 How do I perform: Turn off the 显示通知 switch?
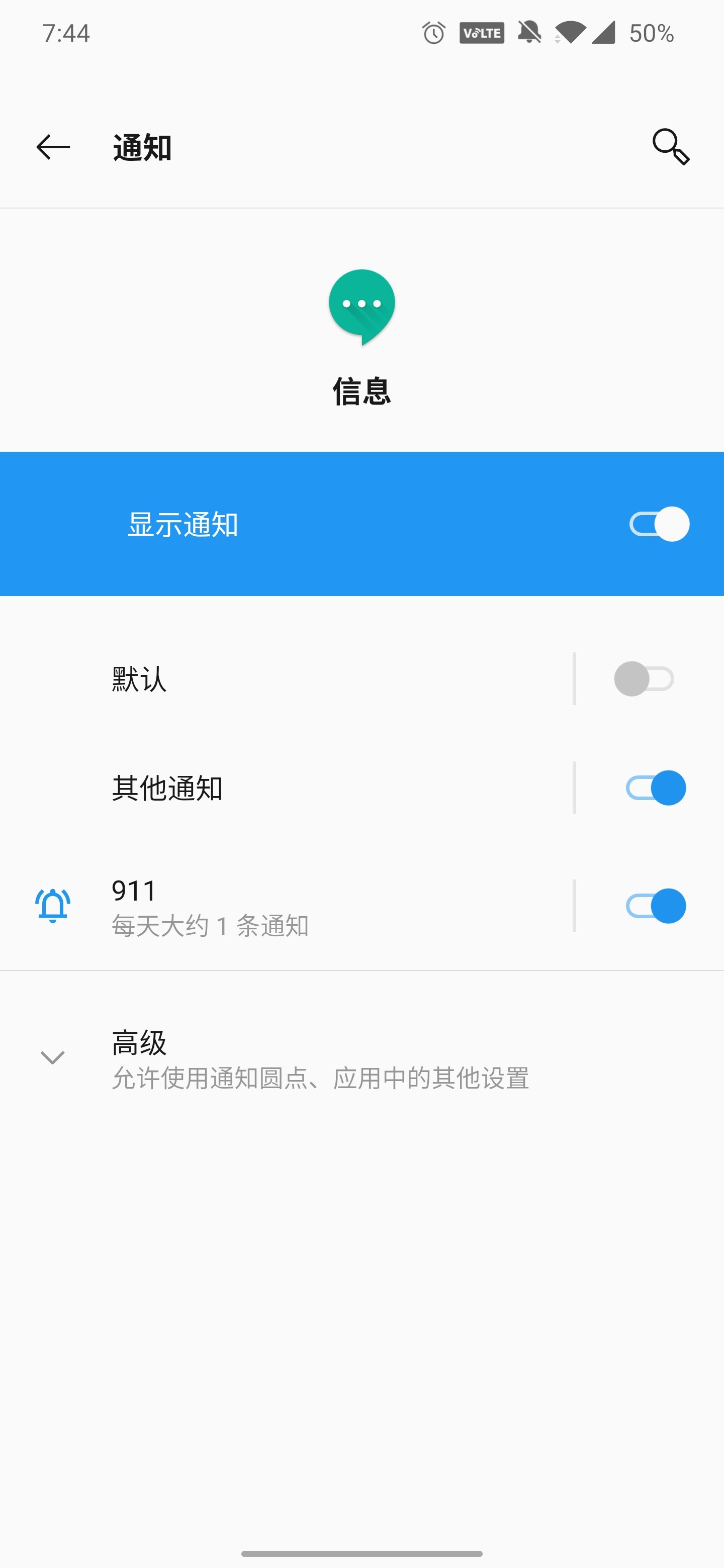point(659,524)
